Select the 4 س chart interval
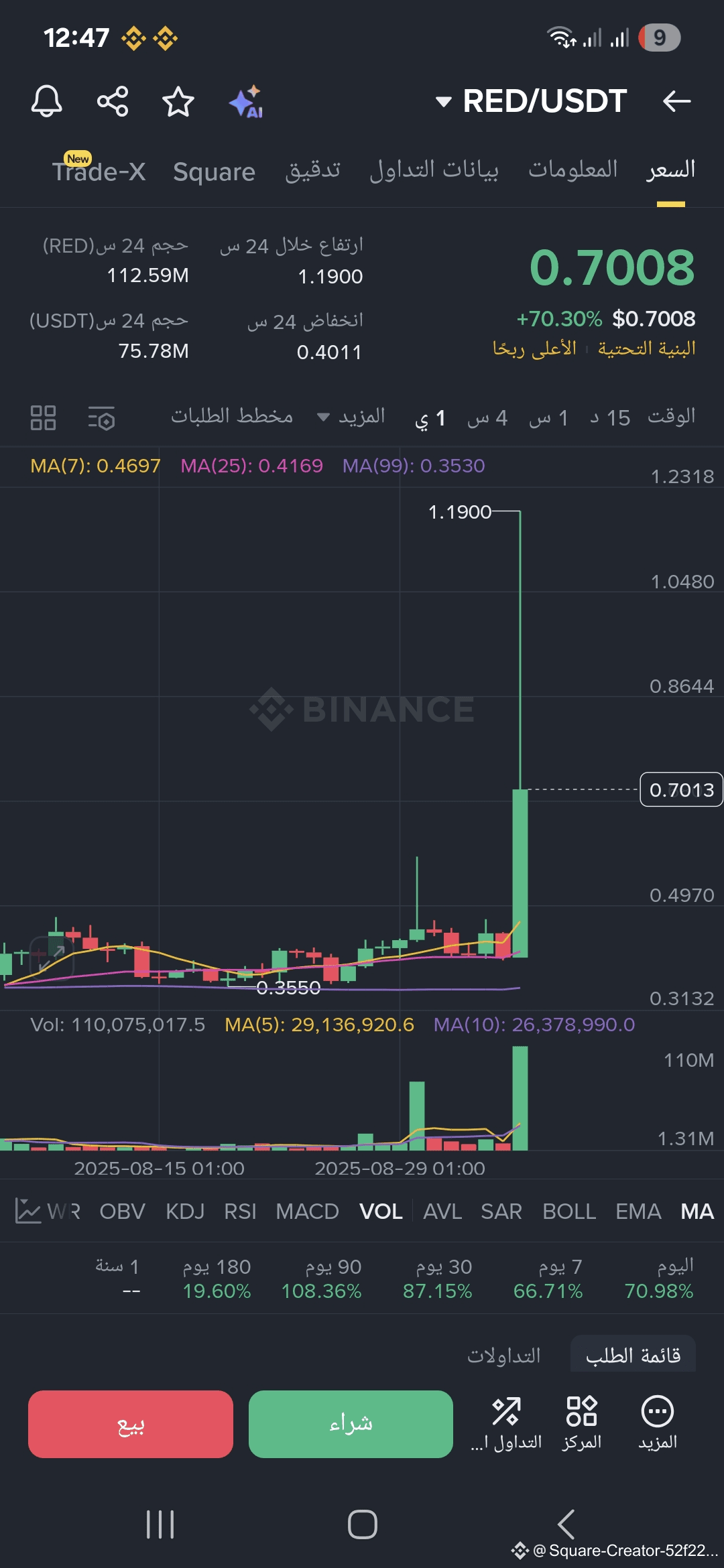 (x=487, y=417)
